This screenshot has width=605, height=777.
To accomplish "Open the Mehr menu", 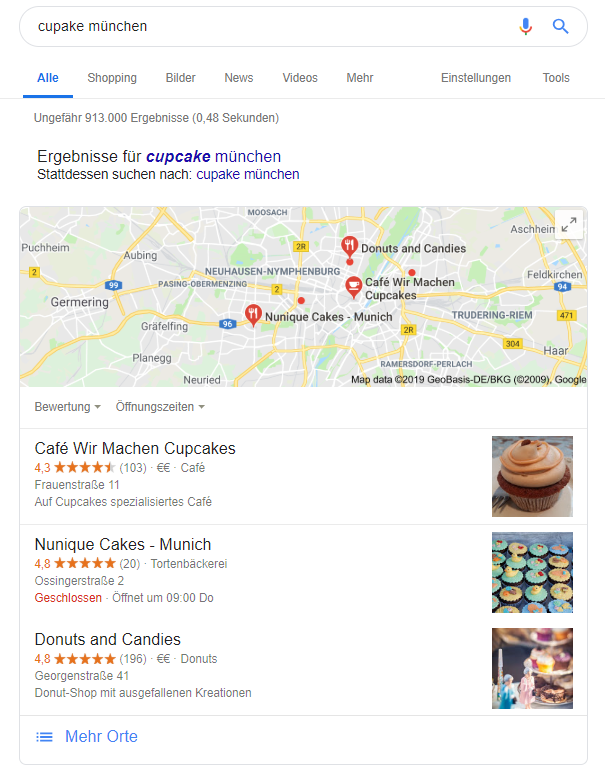I will [360, 78].
